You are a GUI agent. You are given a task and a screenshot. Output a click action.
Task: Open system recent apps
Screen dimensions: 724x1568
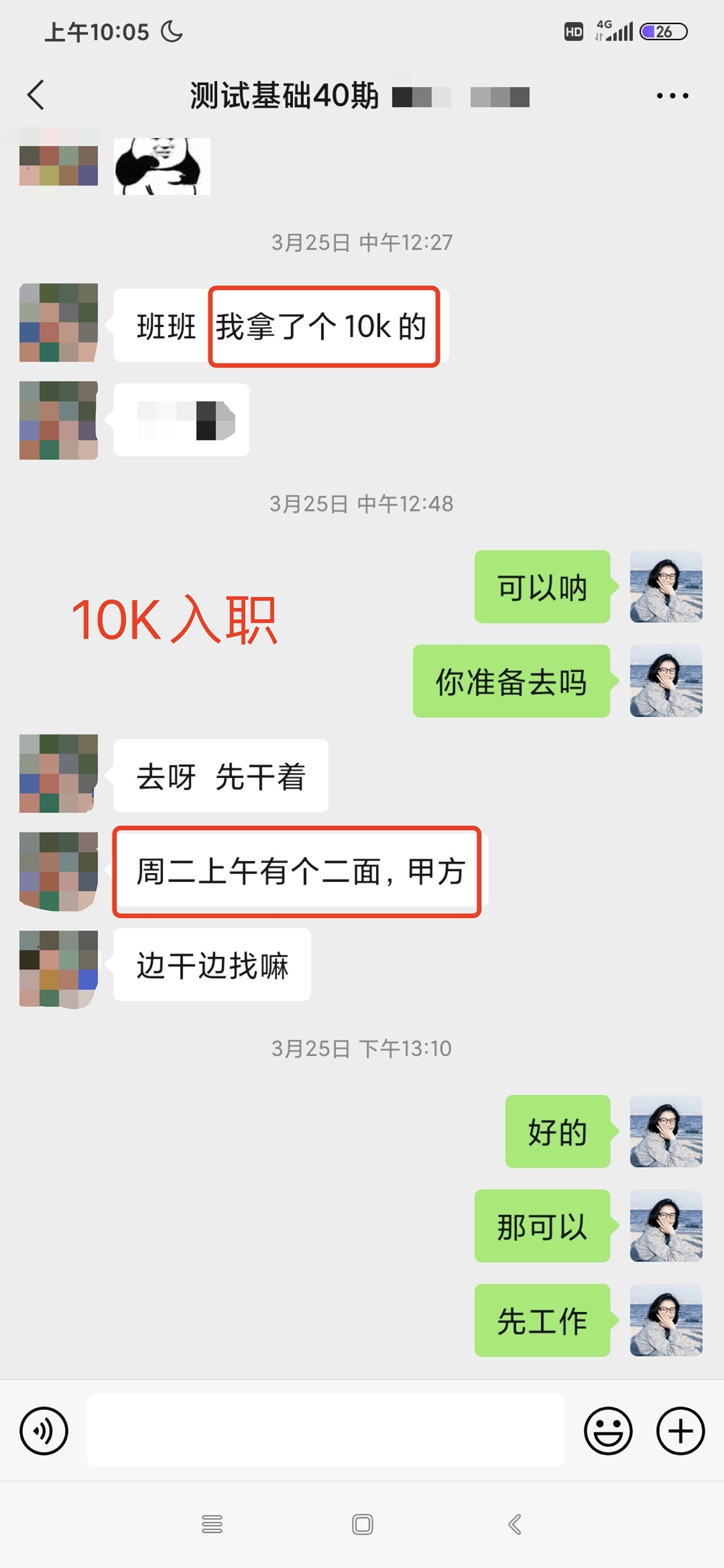[x=212, y=1524]
